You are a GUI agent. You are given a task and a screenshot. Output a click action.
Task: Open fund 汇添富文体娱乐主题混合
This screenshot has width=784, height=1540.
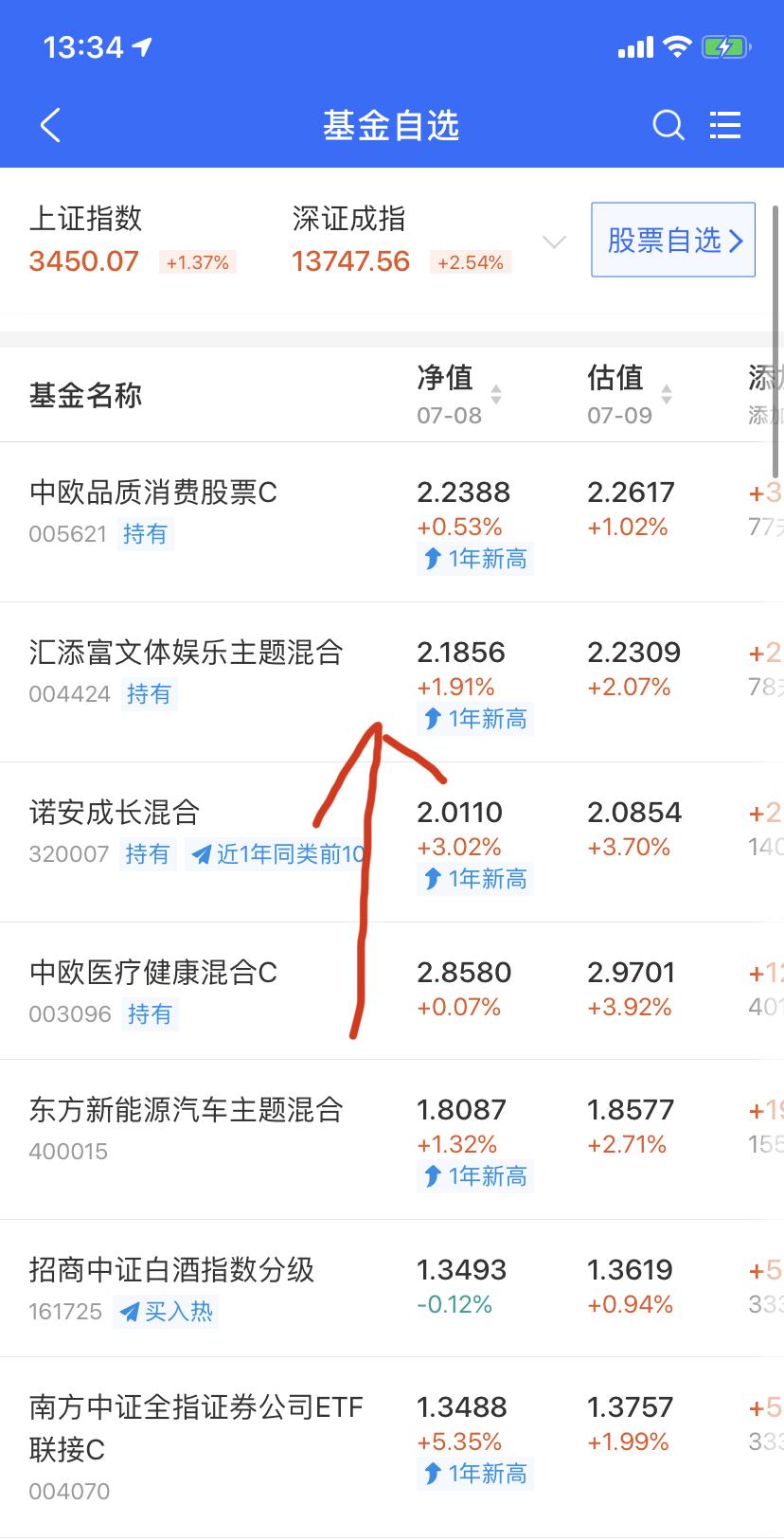pos(186,653)
